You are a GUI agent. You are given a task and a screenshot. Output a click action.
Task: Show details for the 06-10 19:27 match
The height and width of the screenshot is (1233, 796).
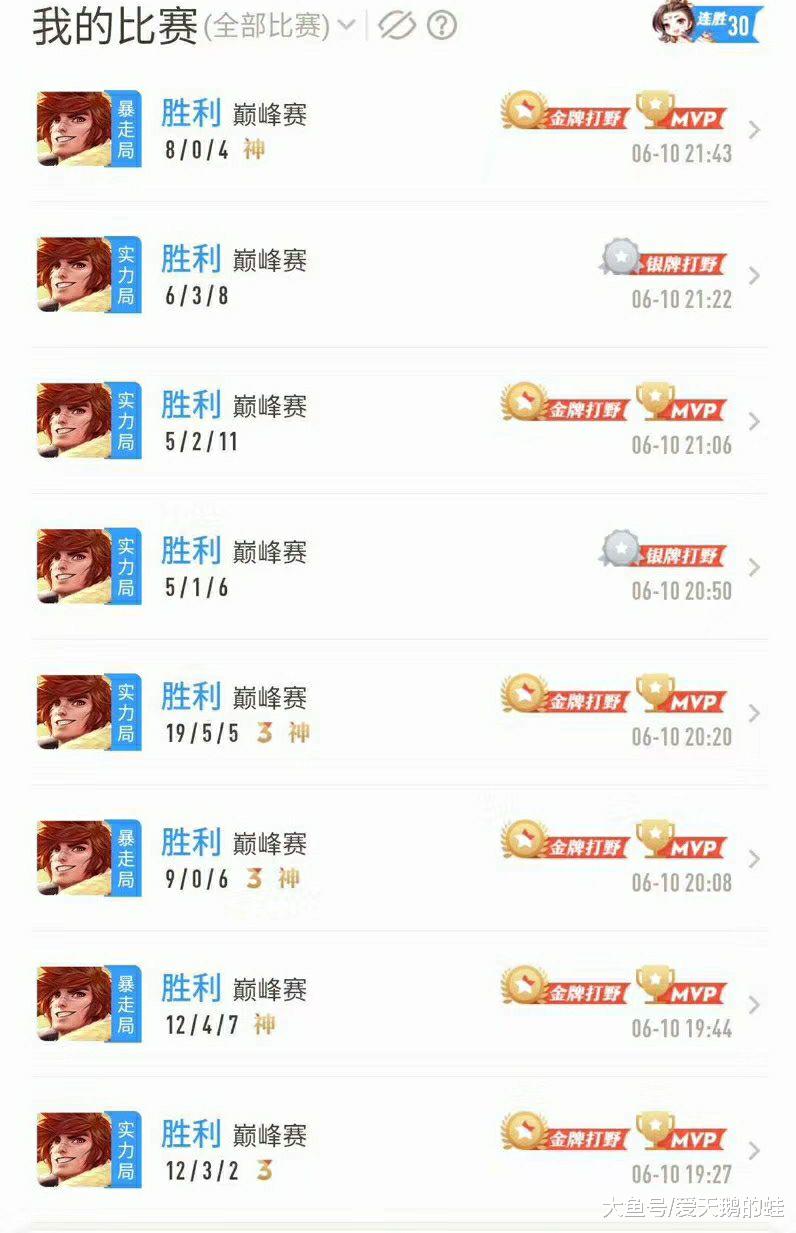pos(400,1151)
